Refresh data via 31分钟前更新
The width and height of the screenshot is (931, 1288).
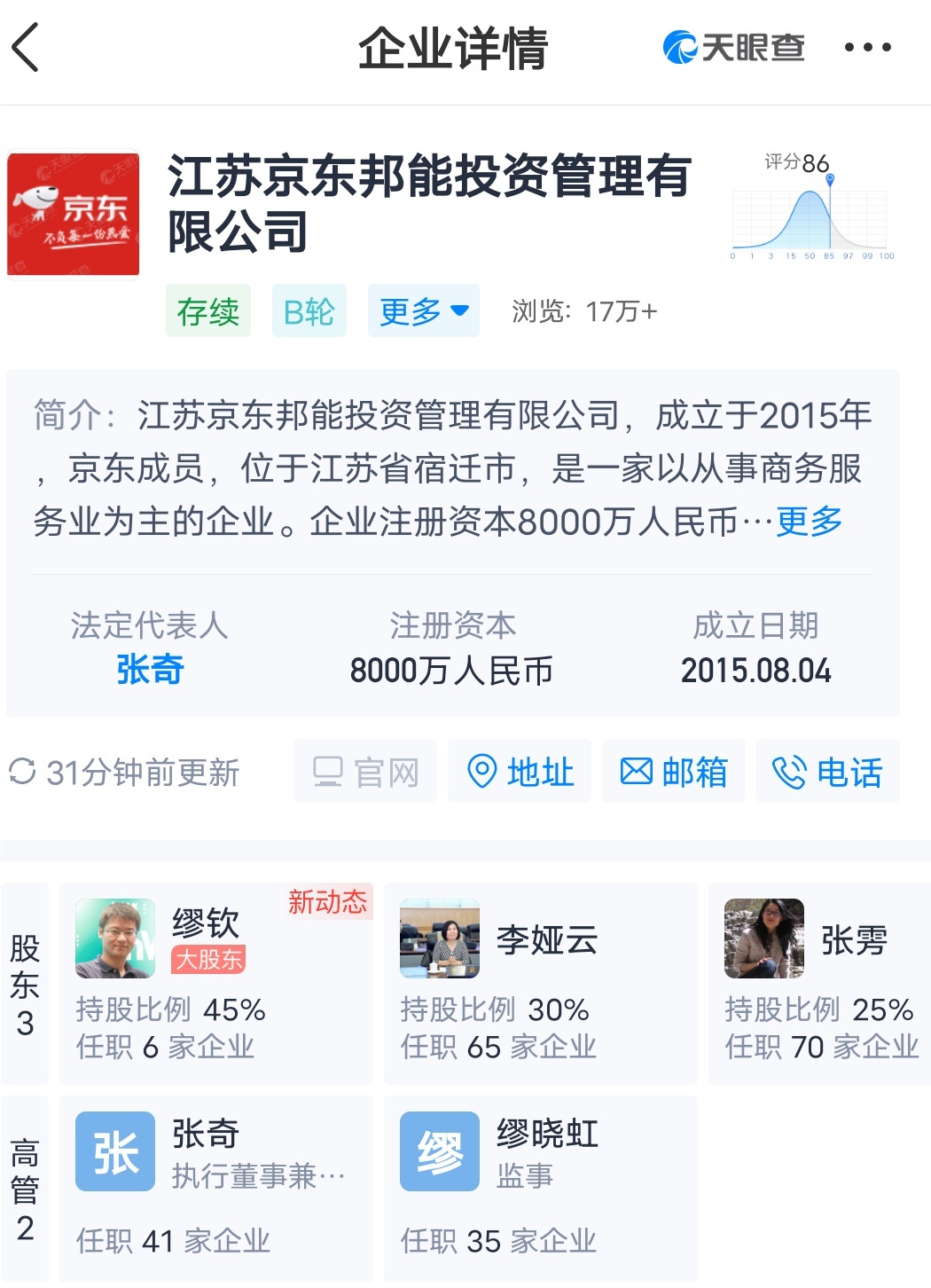click(x=124, y=772)
